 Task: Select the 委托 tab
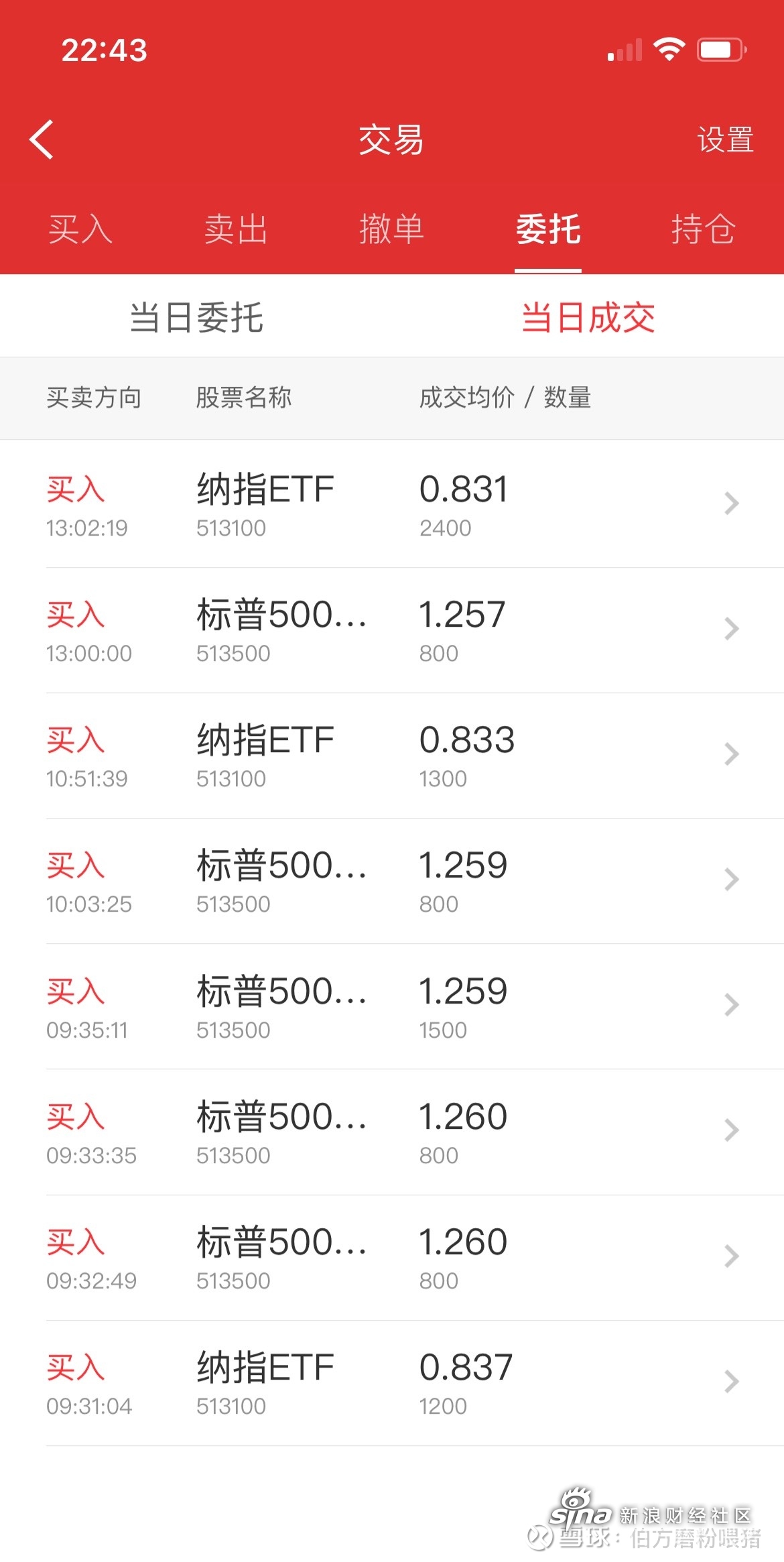(548, 229)
